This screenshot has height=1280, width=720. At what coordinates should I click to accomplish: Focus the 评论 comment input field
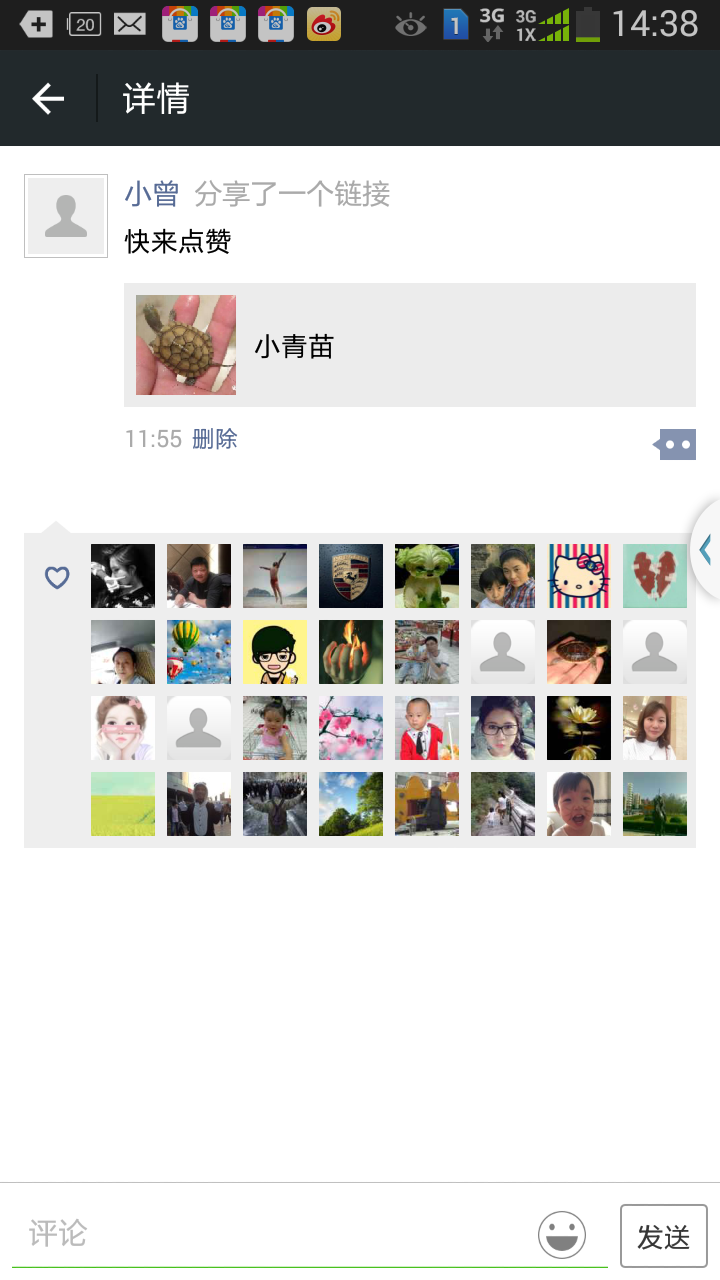(270, 1234)
